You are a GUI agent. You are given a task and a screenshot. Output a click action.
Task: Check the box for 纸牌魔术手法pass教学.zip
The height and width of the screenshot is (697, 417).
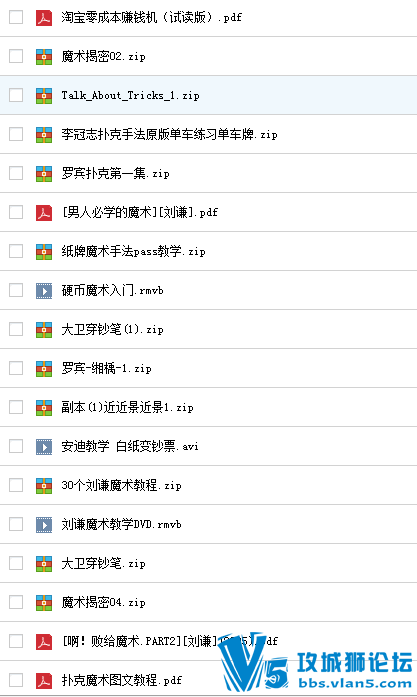pyautogui.click(x=16, y=251)
